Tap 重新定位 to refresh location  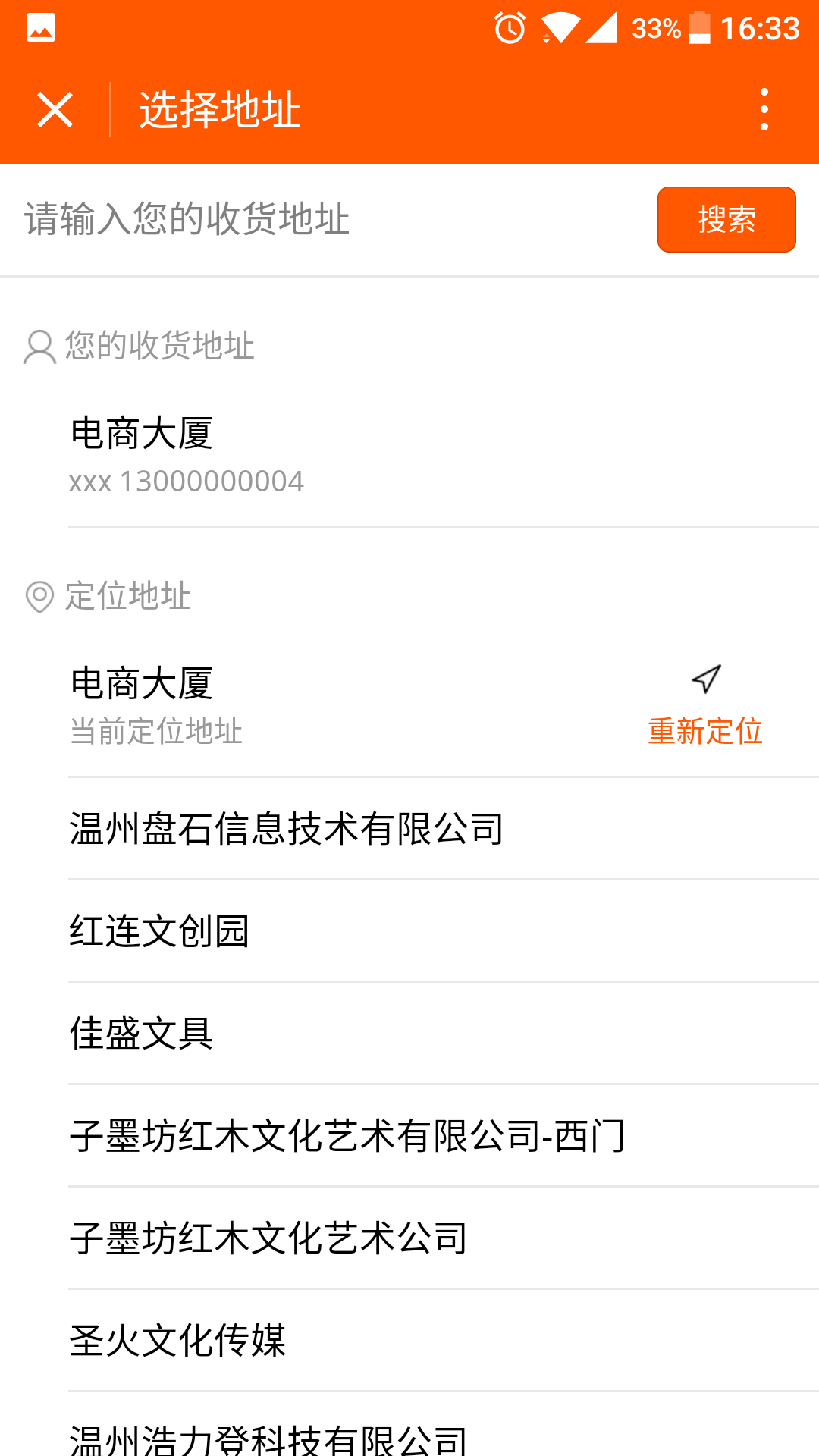point(705,707)
